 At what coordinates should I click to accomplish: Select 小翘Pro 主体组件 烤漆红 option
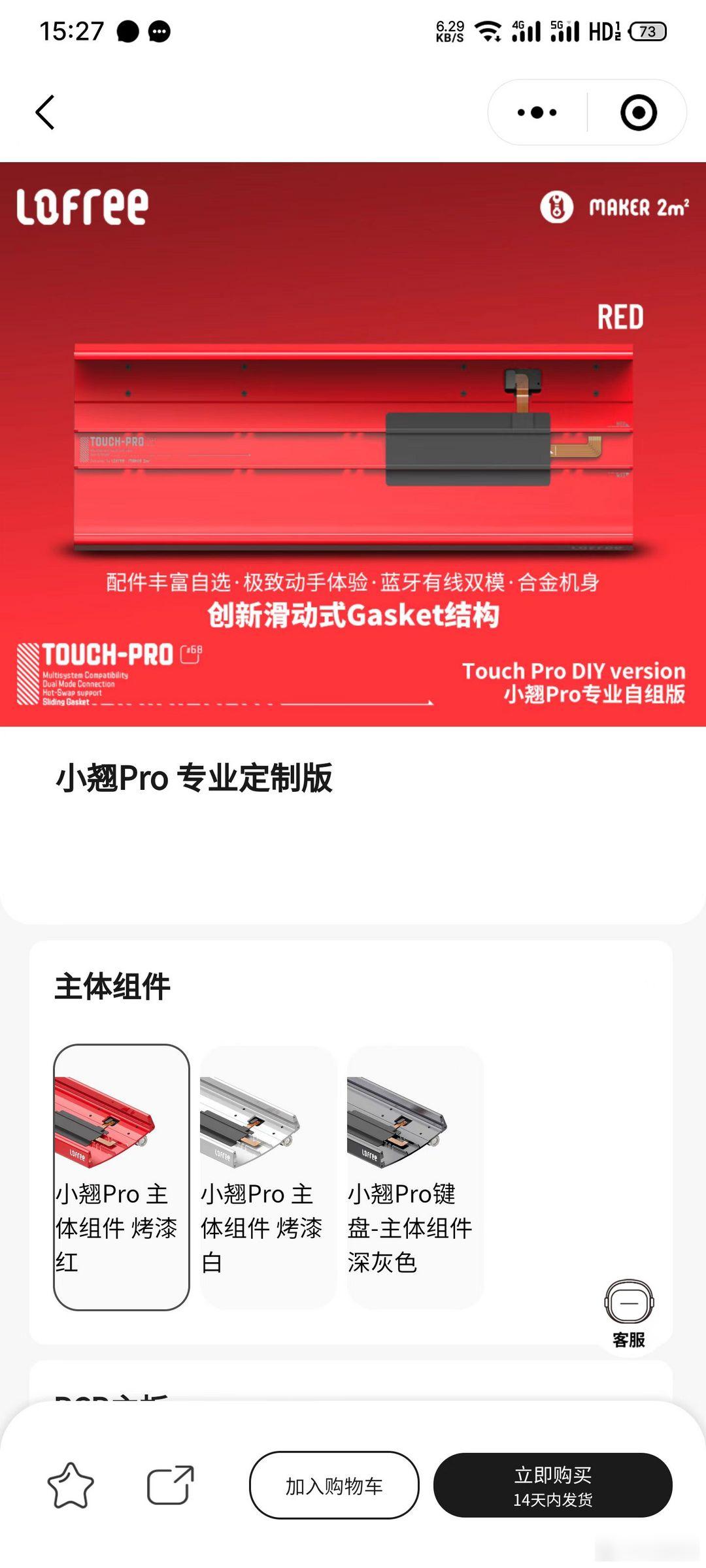pos(122,1176)
